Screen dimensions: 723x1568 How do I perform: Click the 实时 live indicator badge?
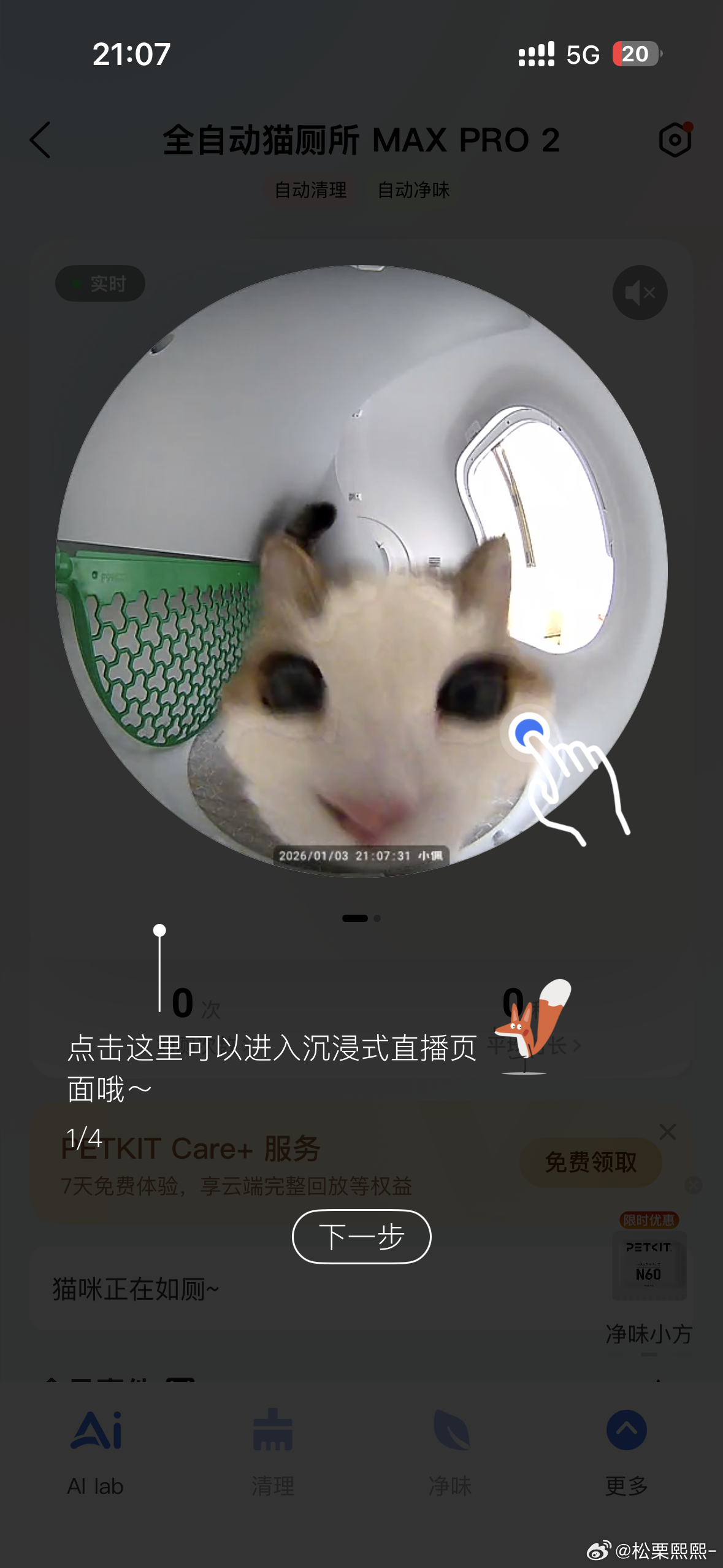99,283
